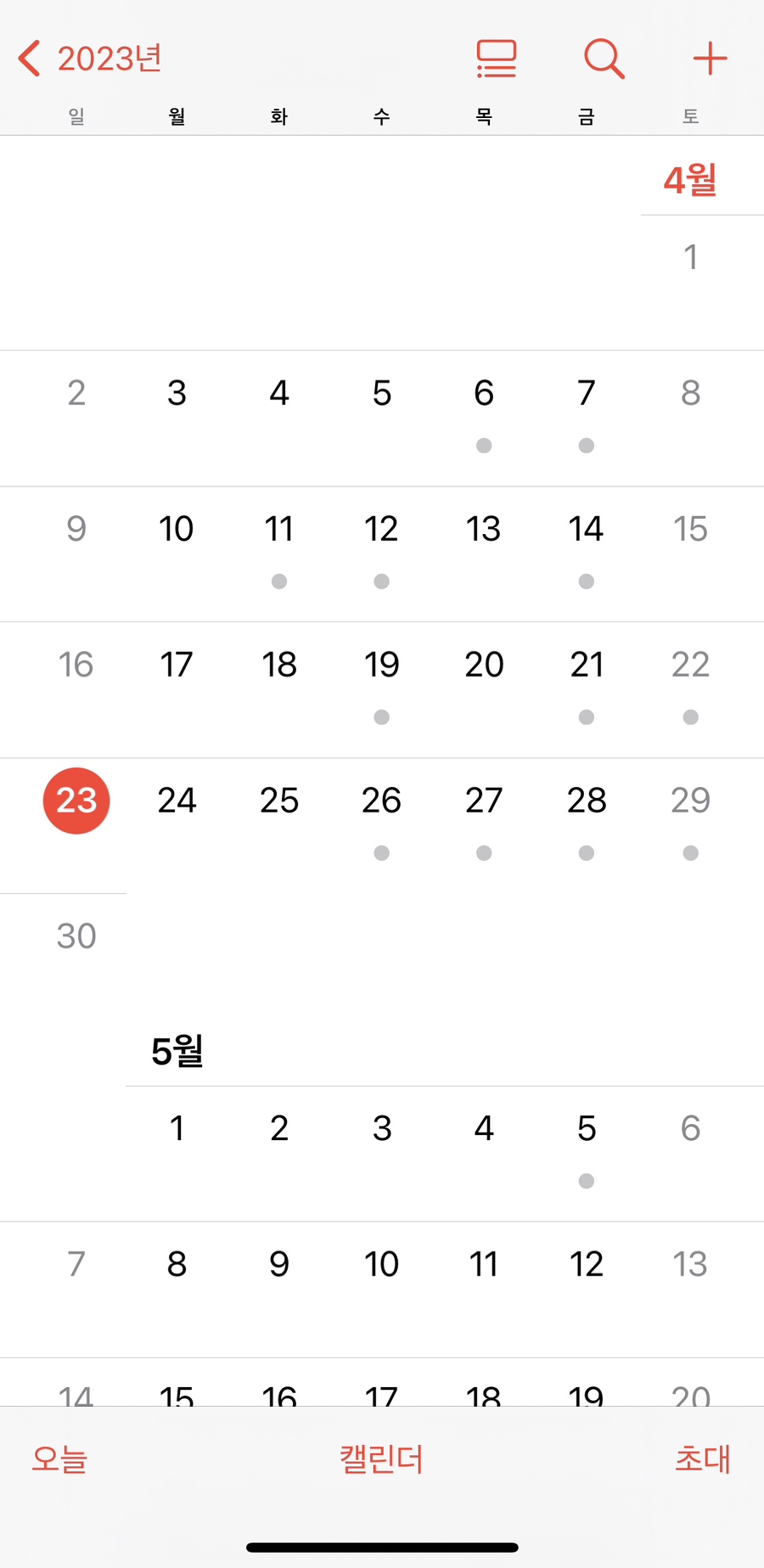Go back to the 2023년 year view
This screenshot has height=1568, width=764.
coord(90,59)
